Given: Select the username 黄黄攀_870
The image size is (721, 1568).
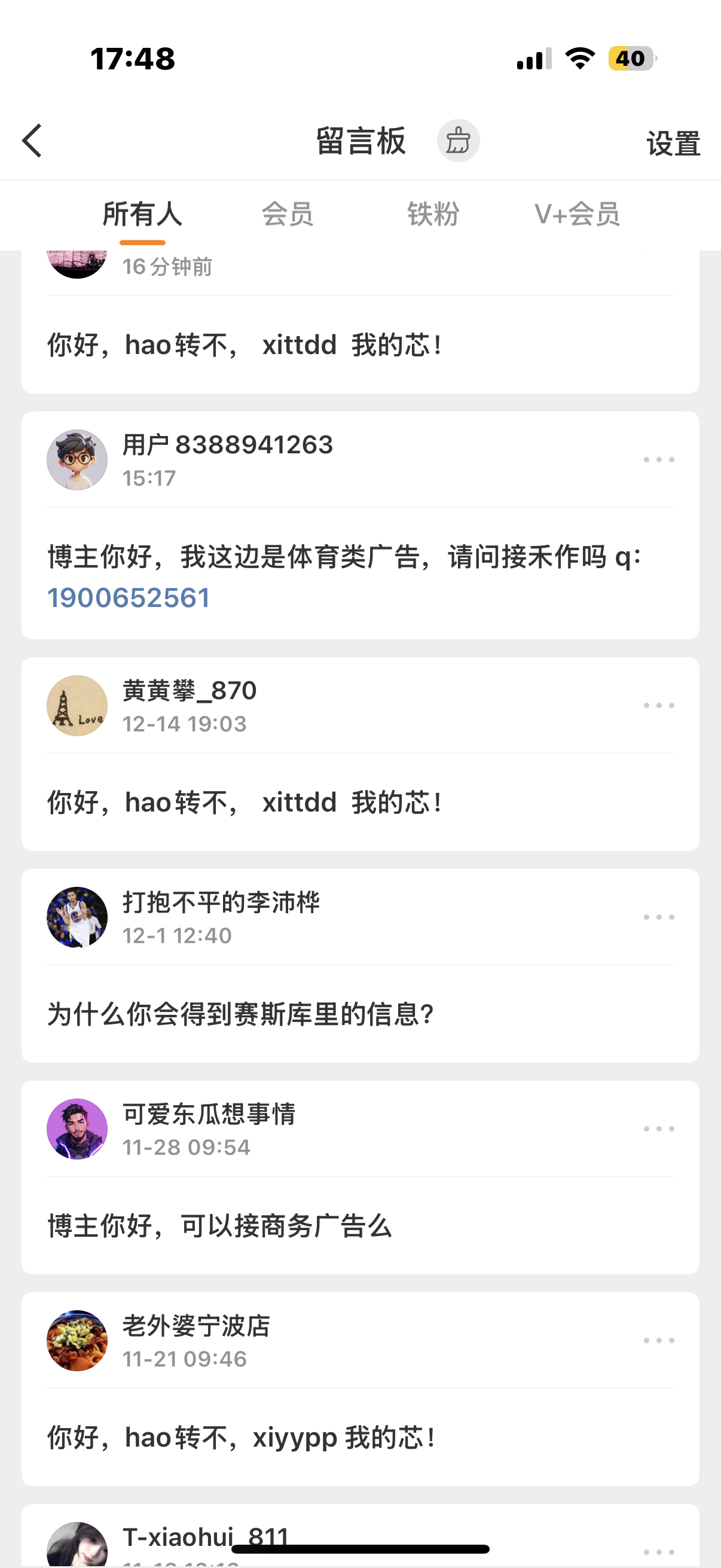Looking at the screenshot, I should point(190,691).
